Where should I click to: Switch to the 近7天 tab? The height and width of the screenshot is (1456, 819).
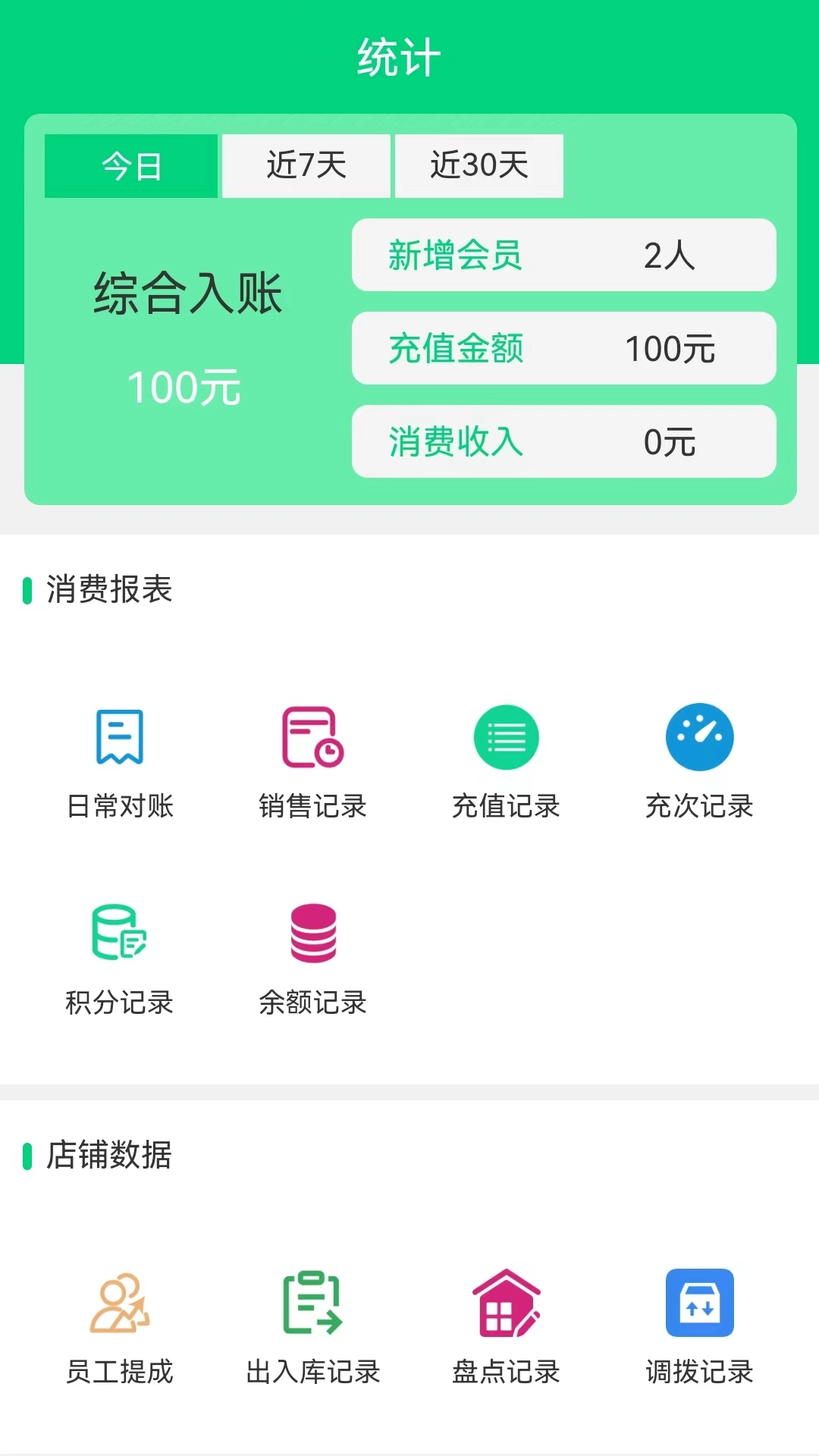click(x=304, y=166)
